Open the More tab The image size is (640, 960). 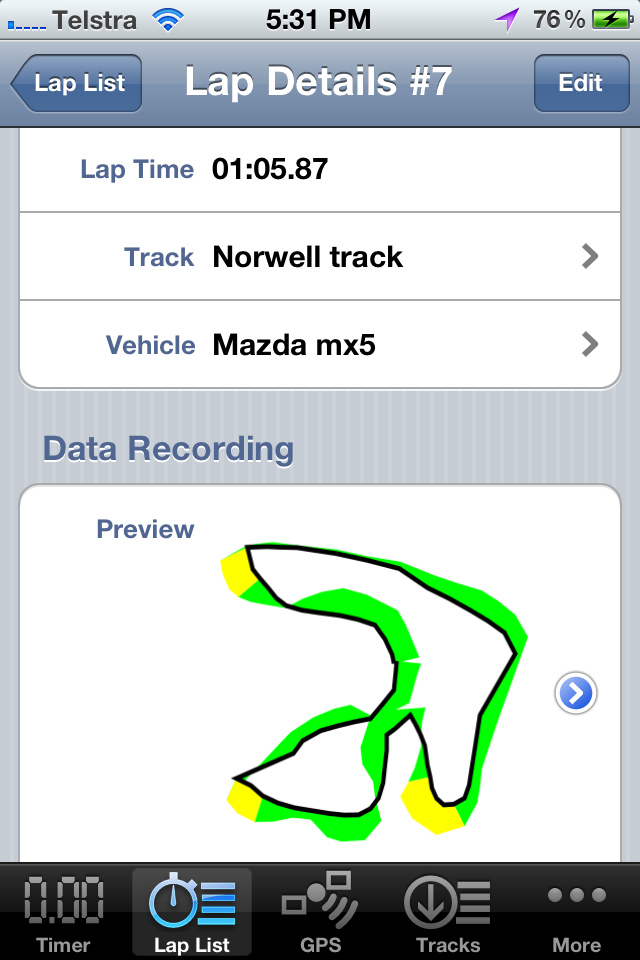tap(576, 914)
